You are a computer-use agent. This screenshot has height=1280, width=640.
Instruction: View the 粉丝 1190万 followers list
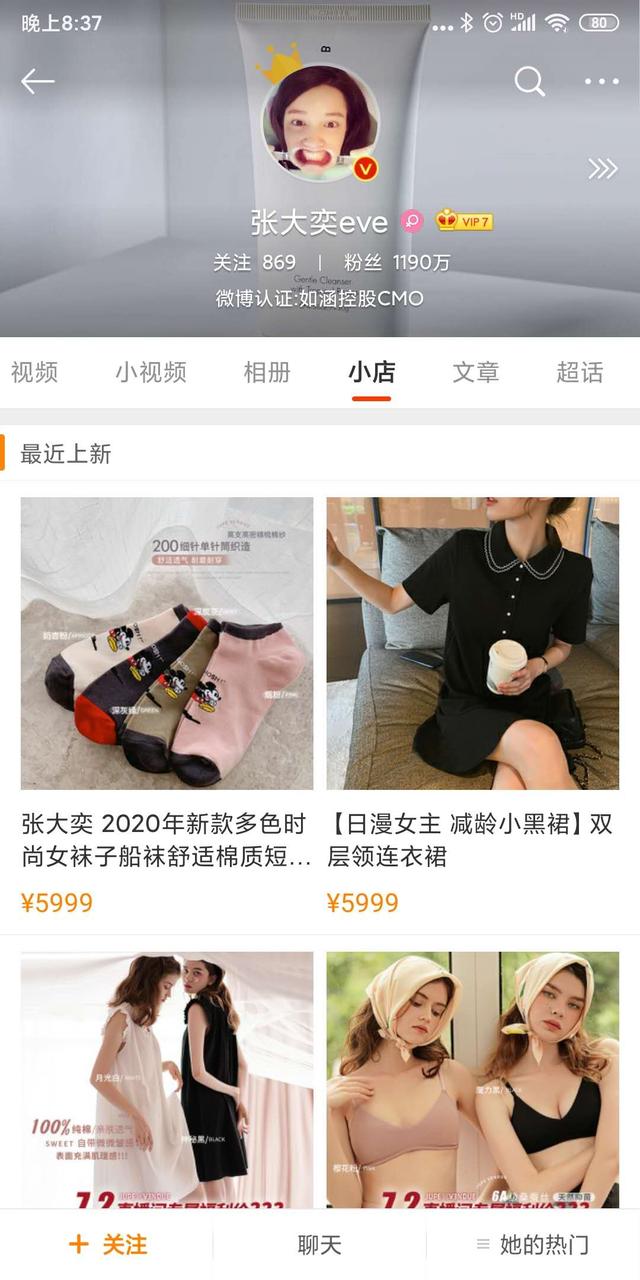(x=397, y=263)
